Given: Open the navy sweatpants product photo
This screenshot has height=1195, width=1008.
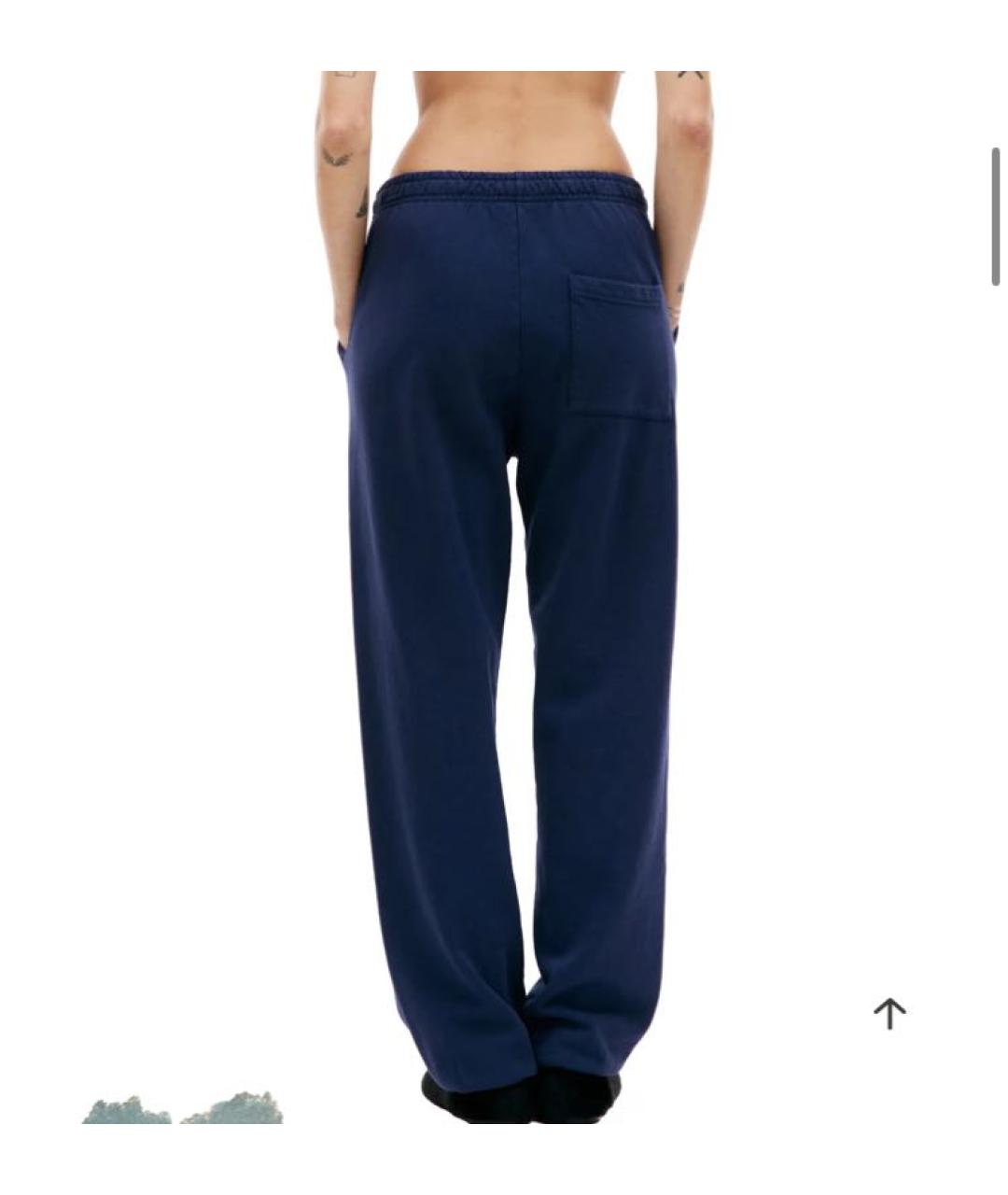Looking at the screenshot, I should tap(514, 597).
